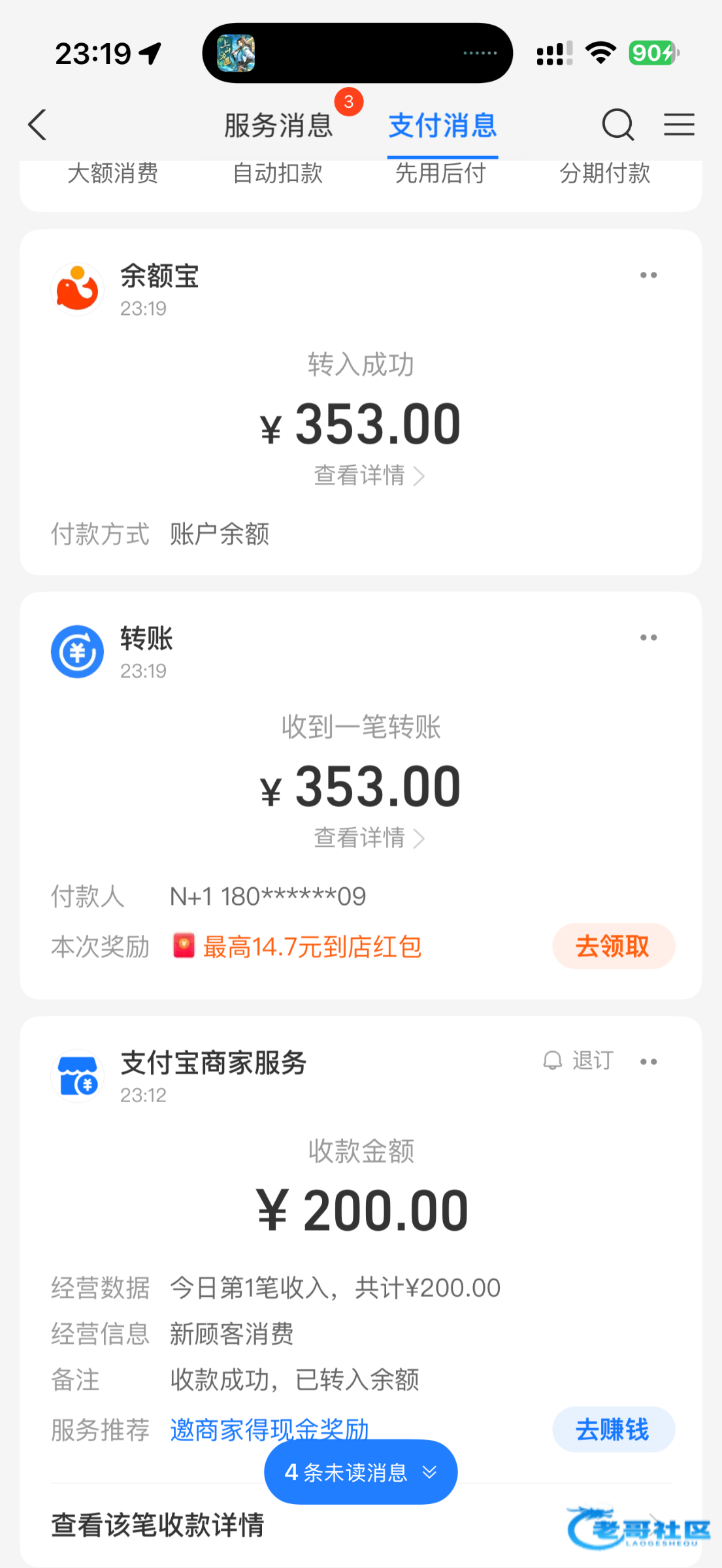Open more options for 转账 message
722x1568 pixels.
[x=648, y=638]
